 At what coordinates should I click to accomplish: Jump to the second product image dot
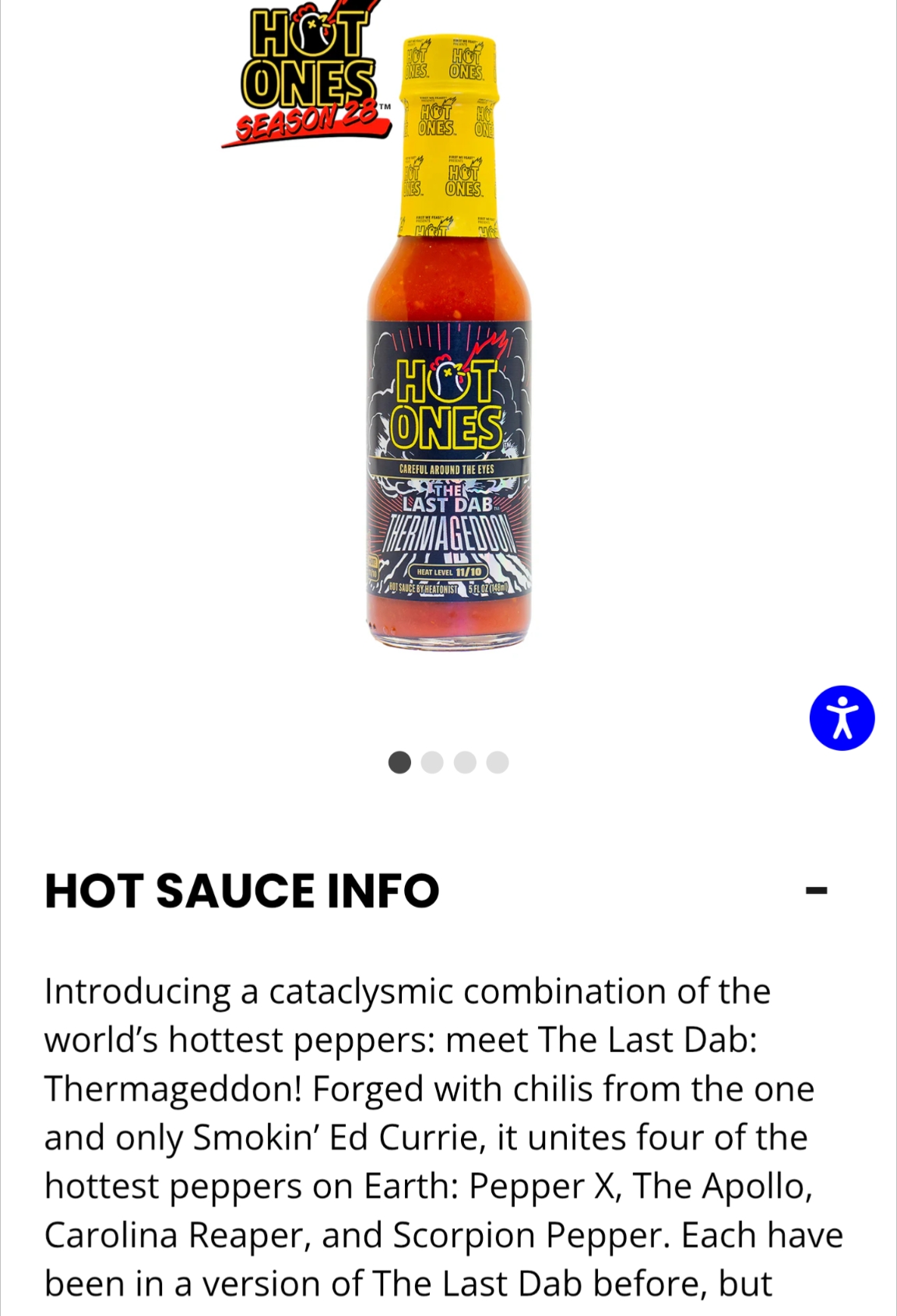point(432,762)
